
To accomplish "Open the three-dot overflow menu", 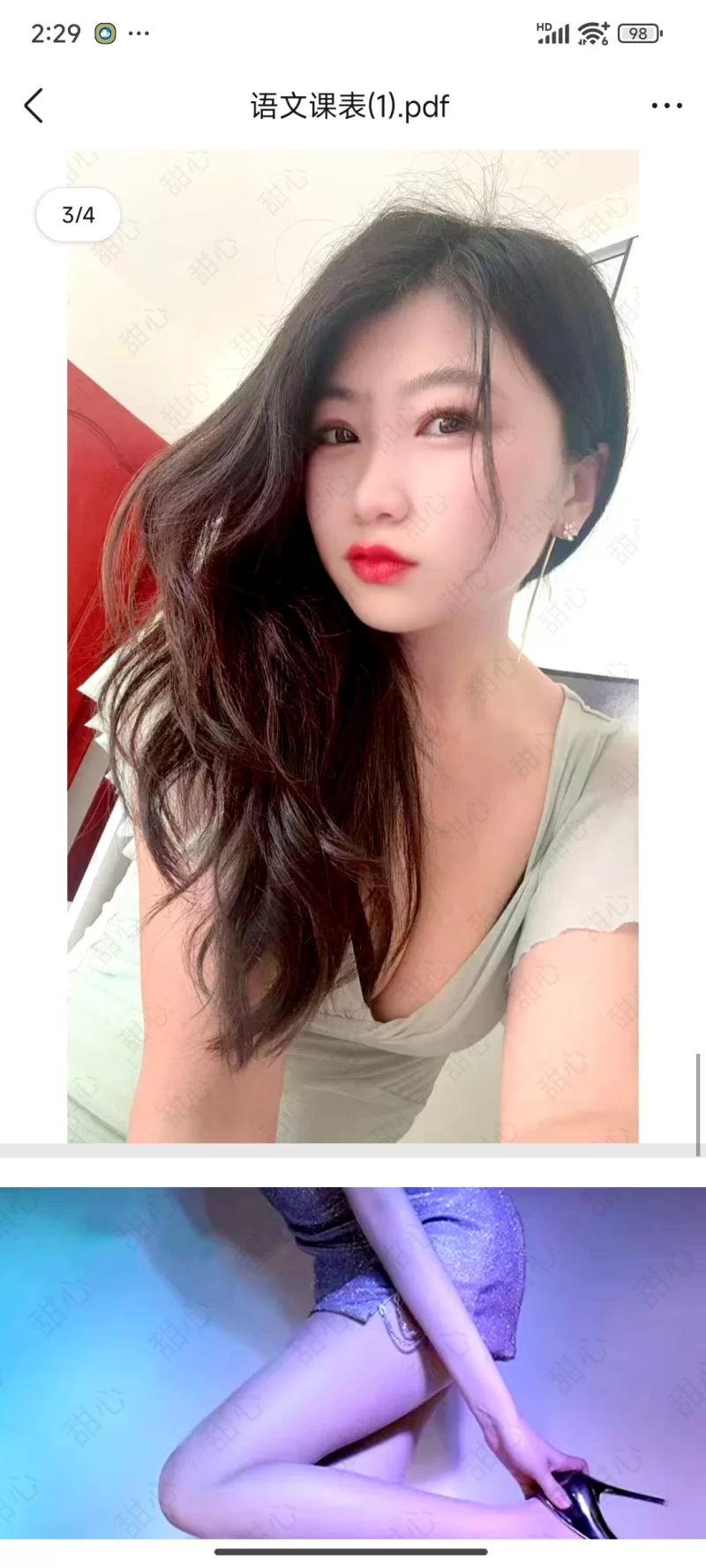I will pyautogui.click(x=666, y=106).
